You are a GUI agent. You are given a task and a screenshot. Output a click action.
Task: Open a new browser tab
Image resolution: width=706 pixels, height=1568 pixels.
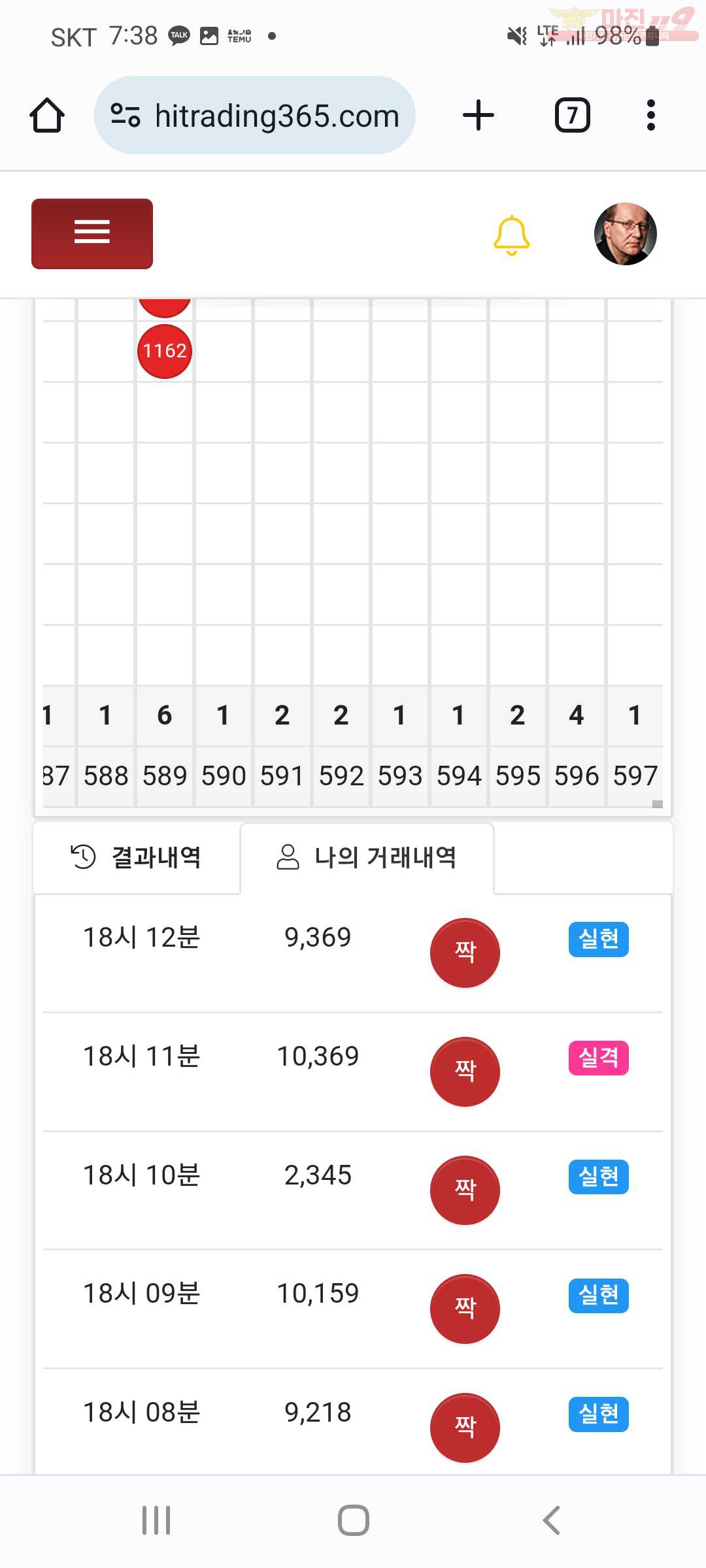pyautogui.click(x=478, y=116)
